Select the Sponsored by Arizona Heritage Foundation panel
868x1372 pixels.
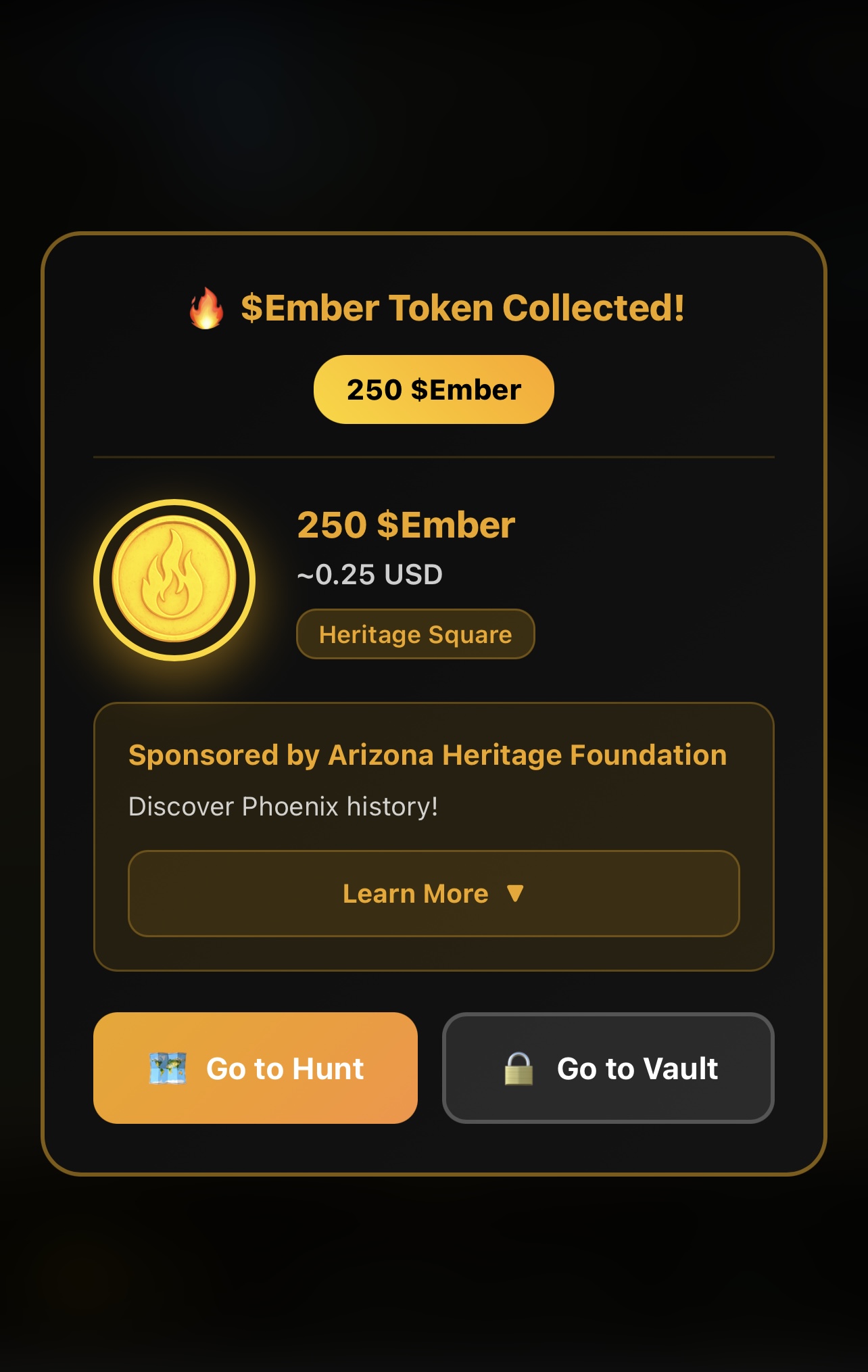[x=434, y=838]
